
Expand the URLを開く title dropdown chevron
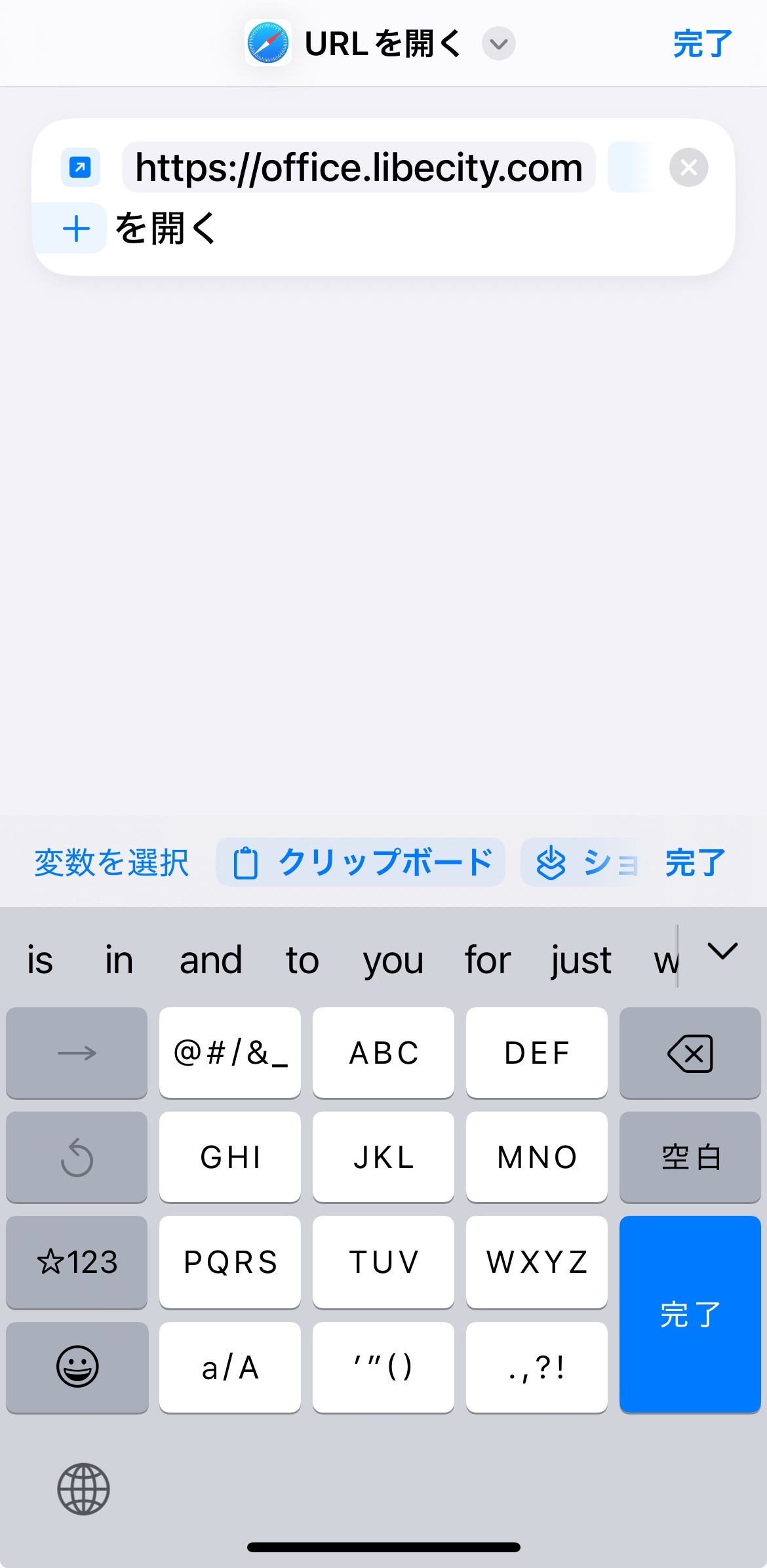(499, 44)
